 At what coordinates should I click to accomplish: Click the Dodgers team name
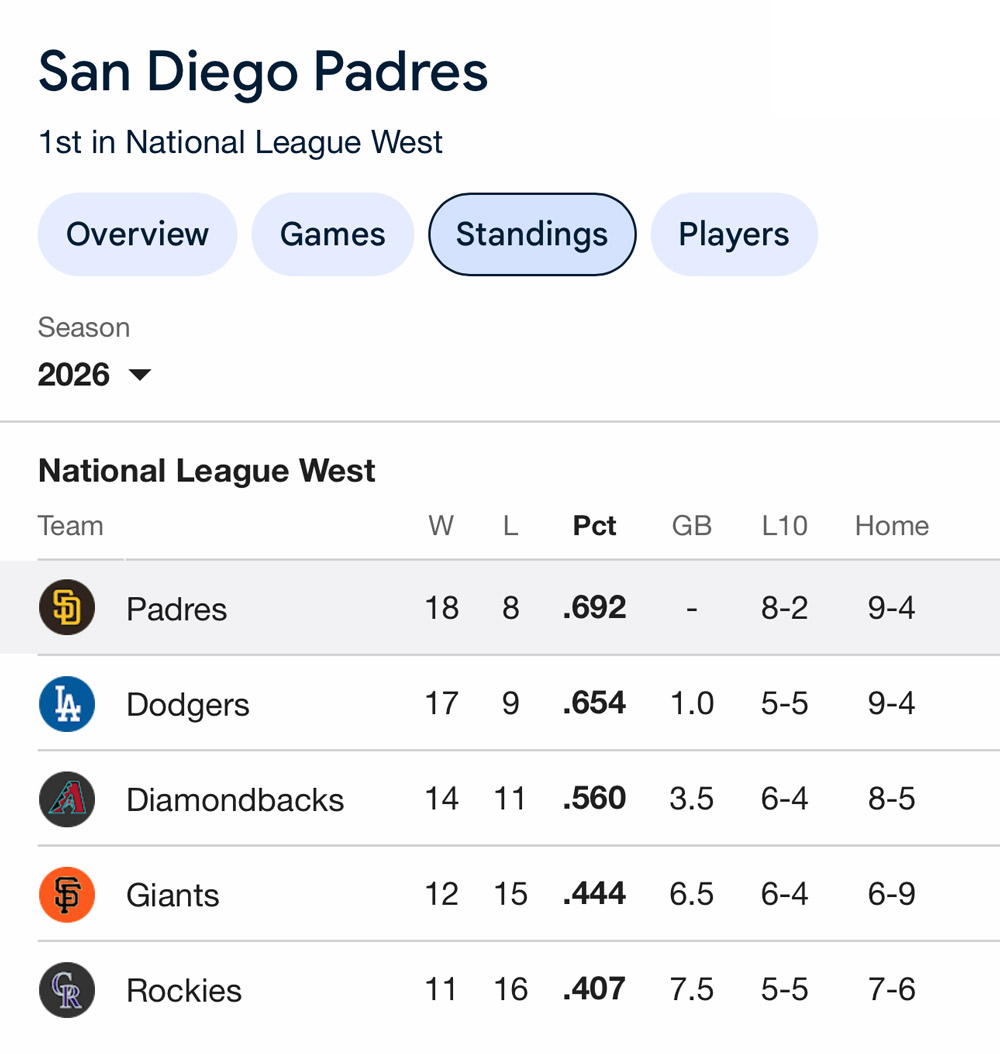pos(187,703)
